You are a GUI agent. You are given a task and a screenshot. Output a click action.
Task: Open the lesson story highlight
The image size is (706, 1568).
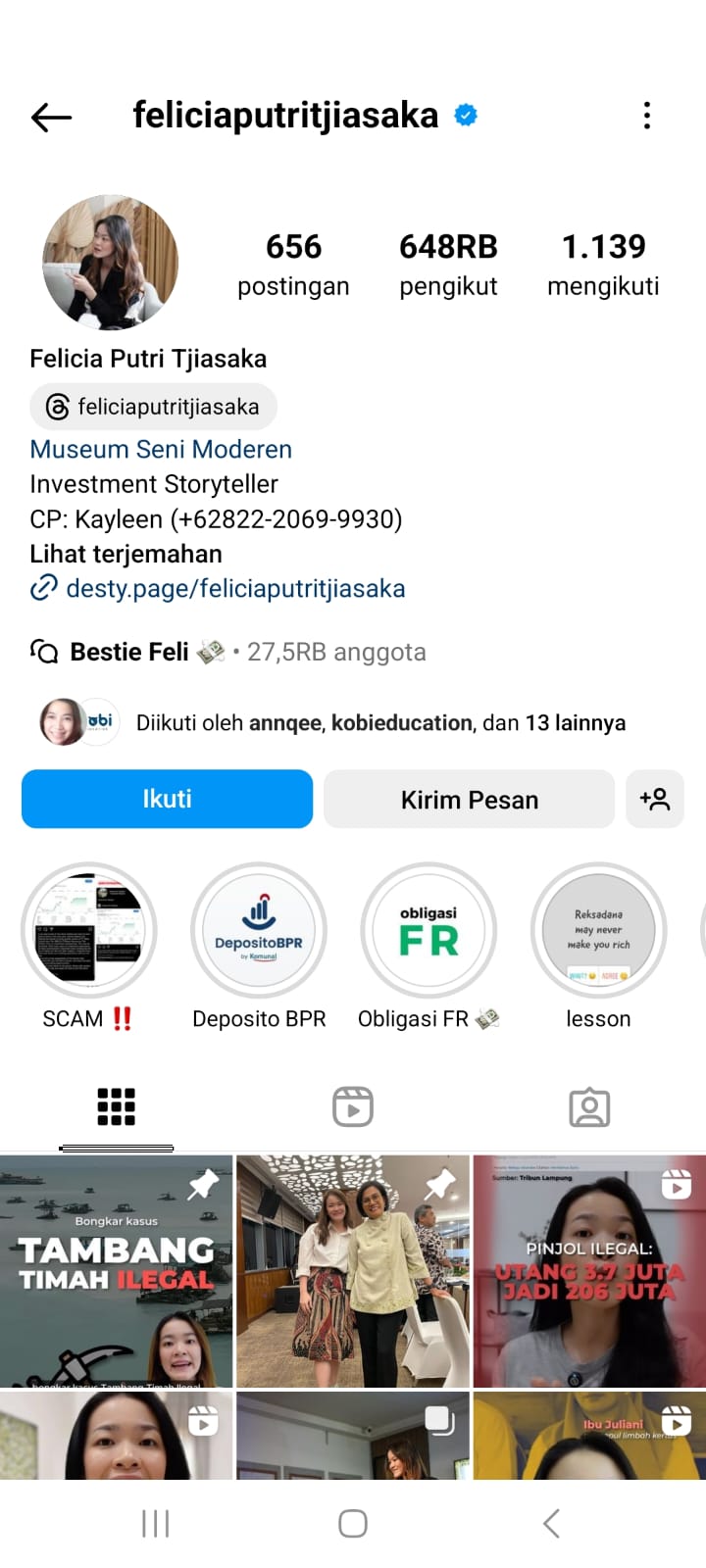pyautogui.click(x=598, y=930)
